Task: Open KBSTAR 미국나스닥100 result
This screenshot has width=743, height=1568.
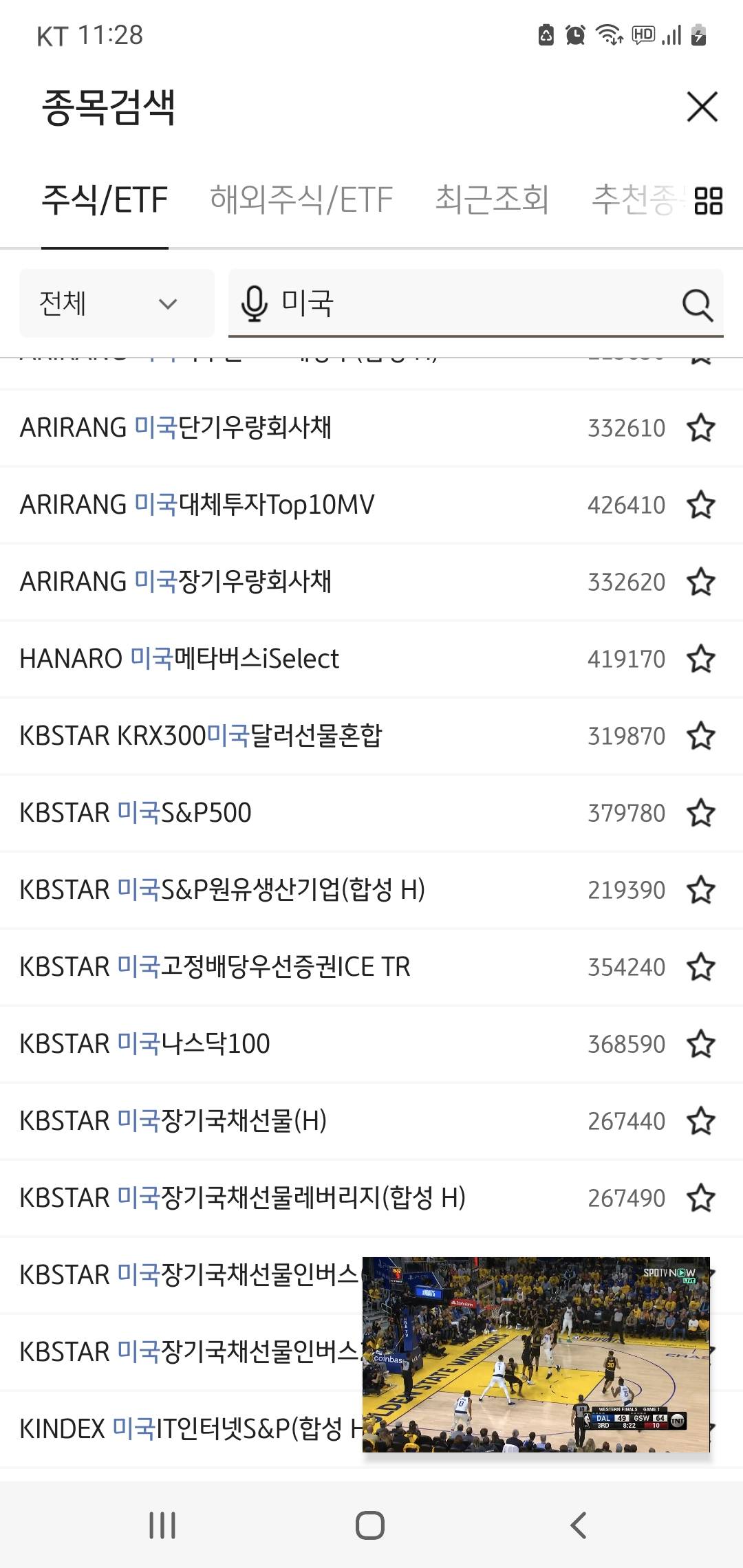Action: [x=371, y=1044]
